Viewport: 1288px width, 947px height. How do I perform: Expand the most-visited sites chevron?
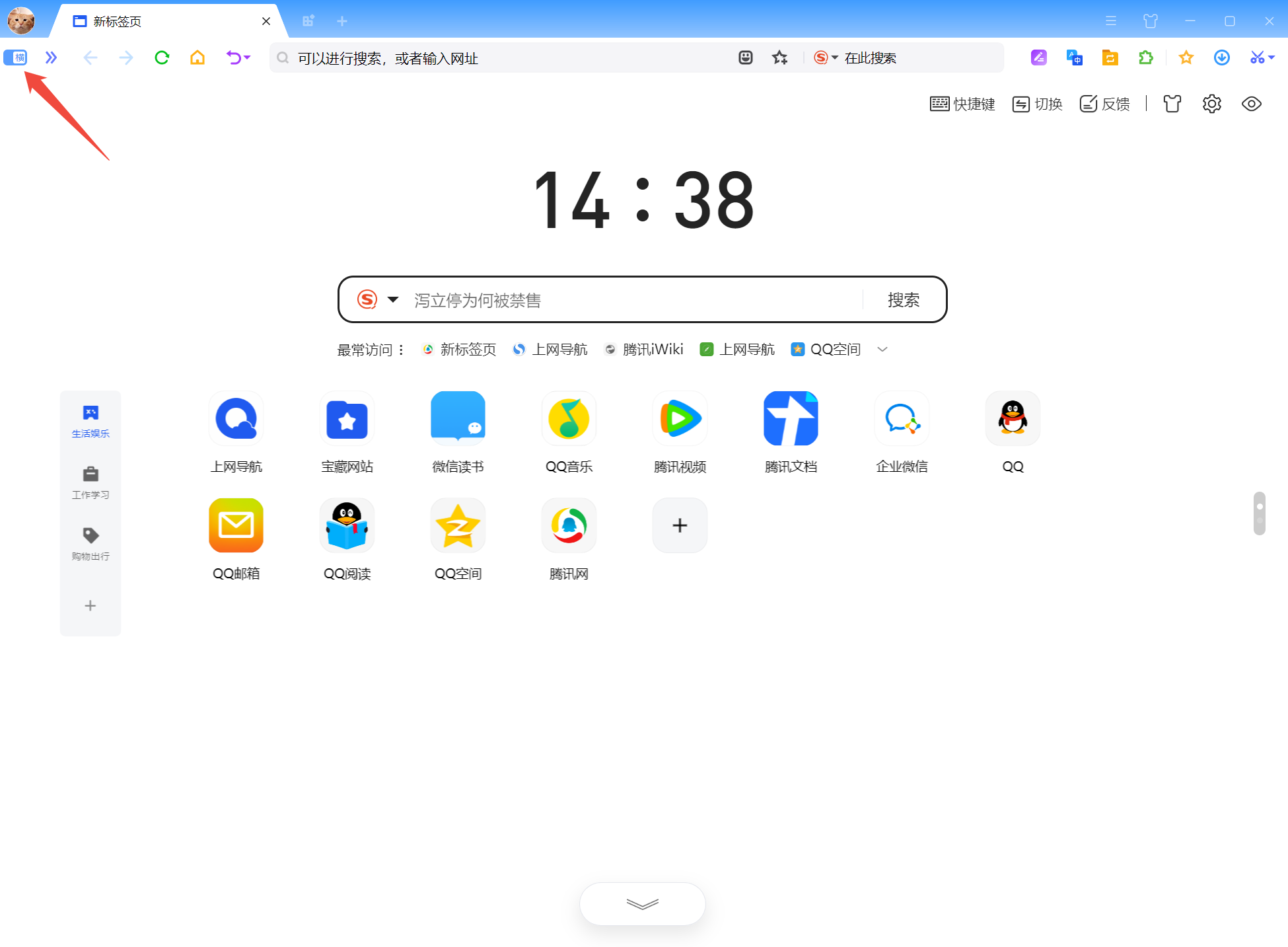(x=882, y=349)
